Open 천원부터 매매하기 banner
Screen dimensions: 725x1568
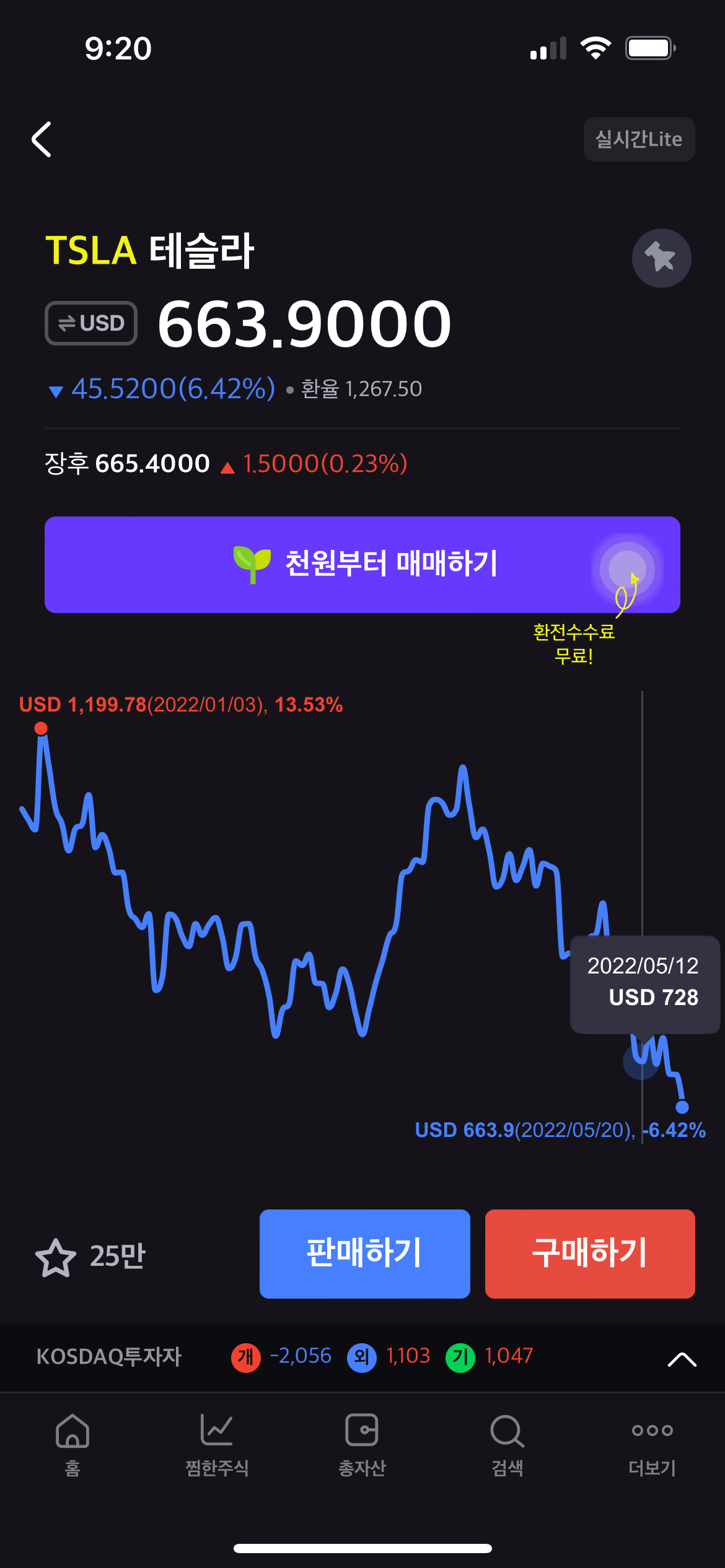click(362, 564)
